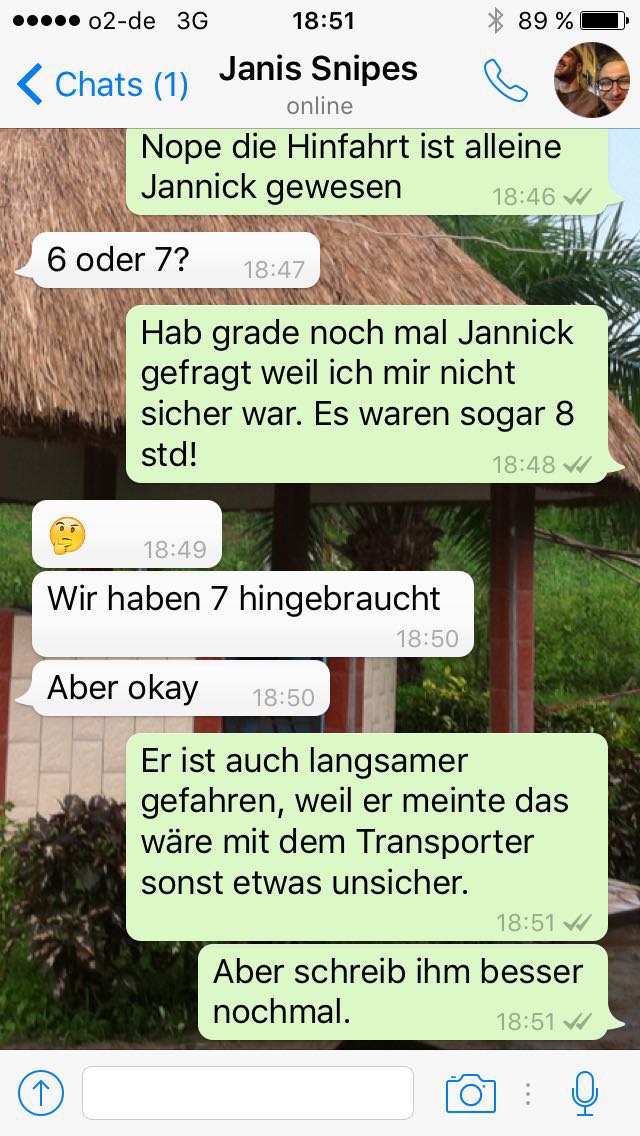Open the camera to send a photo
The image size is (640, 1136).
470,1093
